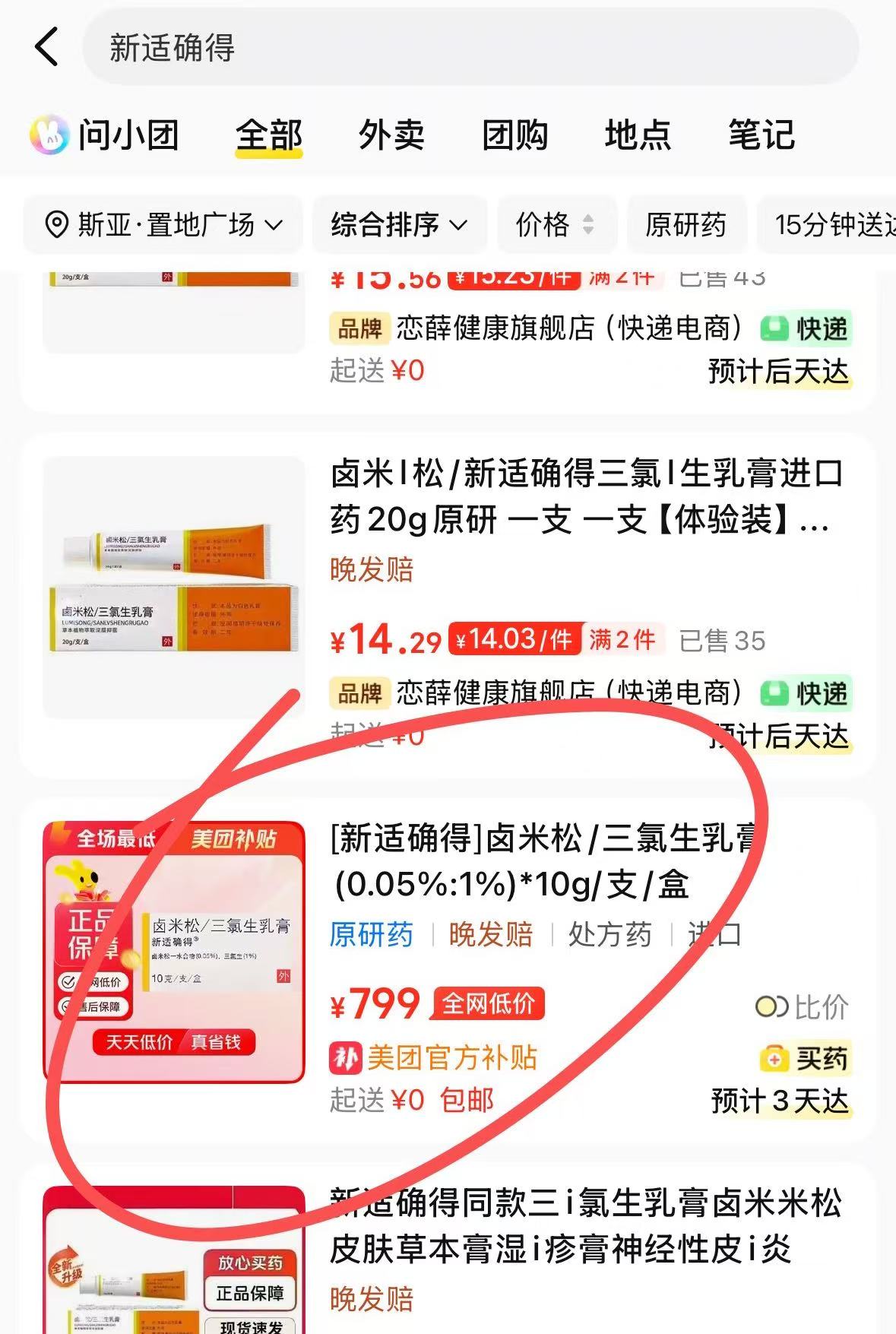This screenshot has height=1334, width=896.
Task: Tap the search field with 新适确得
Action: click(x=470, y=47)
